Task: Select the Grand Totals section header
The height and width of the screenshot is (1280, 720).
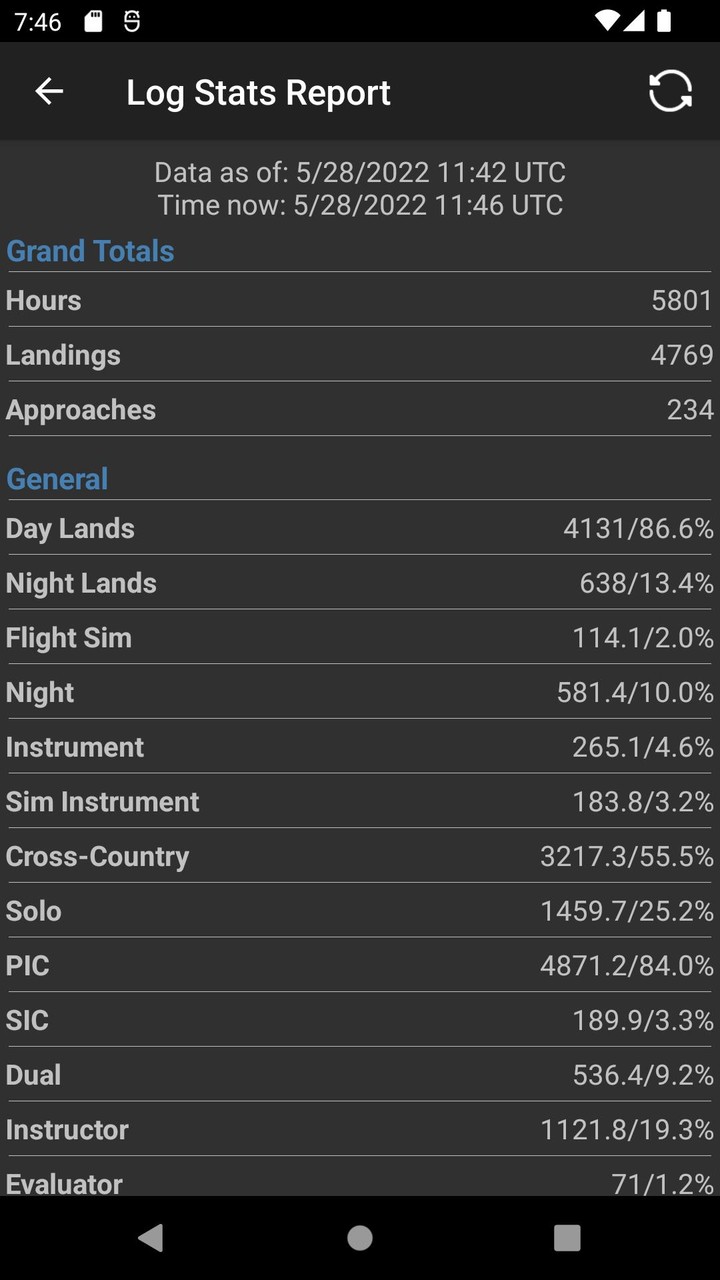Action: [90, 251]
